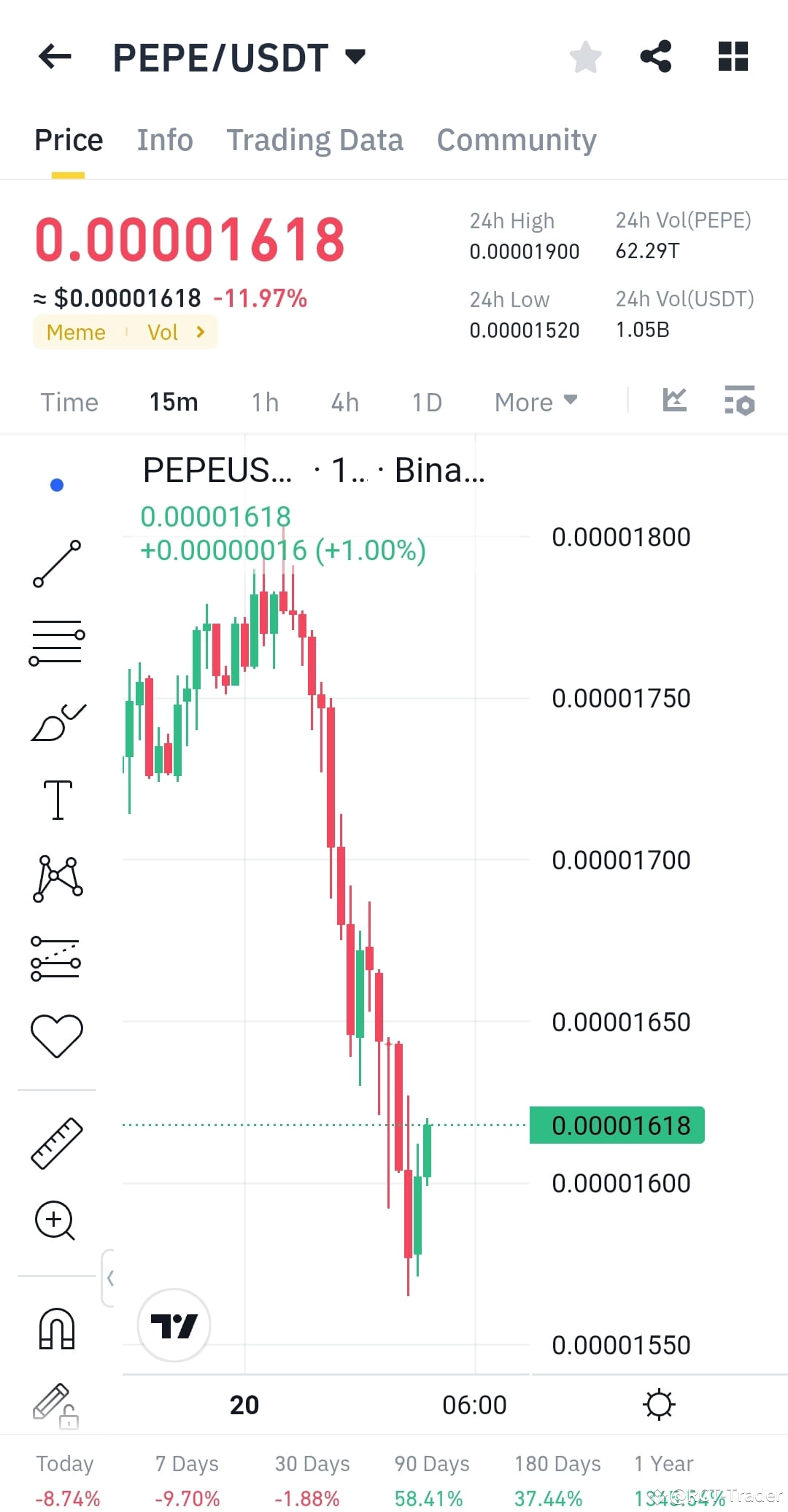Share the PEPE/USDT chart
The image size is (788, 1512).
click(656, 55)
